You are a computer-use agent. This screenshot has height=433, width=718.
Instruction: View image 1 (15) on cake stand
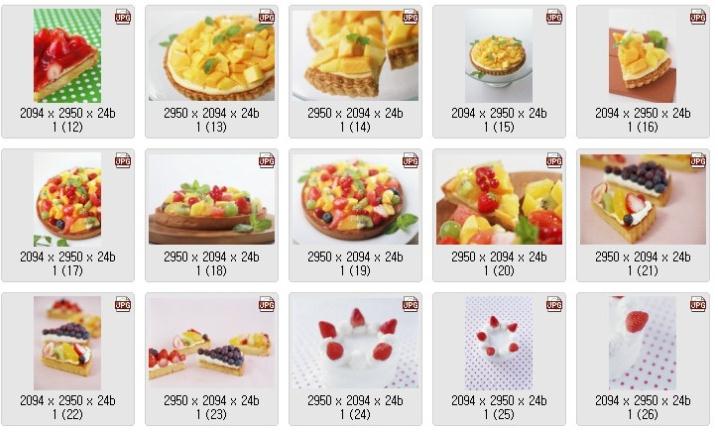[x=499, y=56]
